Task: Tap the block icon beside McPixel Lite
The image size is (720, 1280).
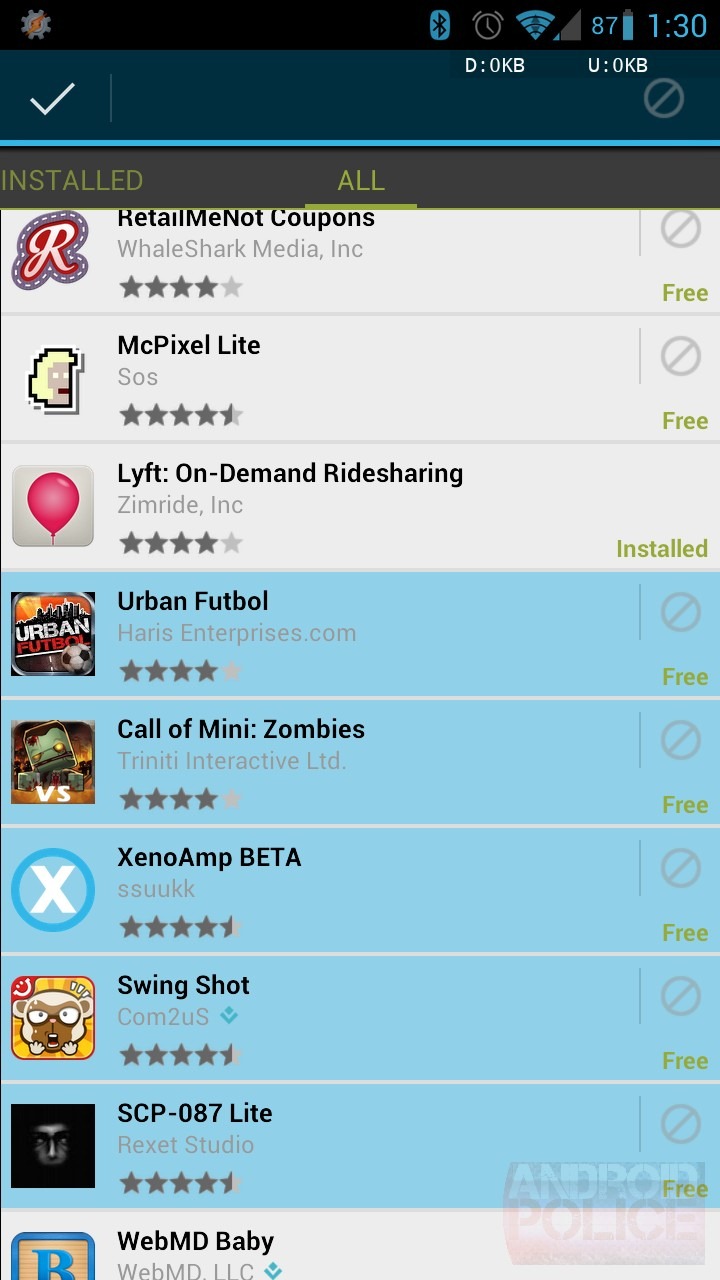Action: tap(681, 356)
